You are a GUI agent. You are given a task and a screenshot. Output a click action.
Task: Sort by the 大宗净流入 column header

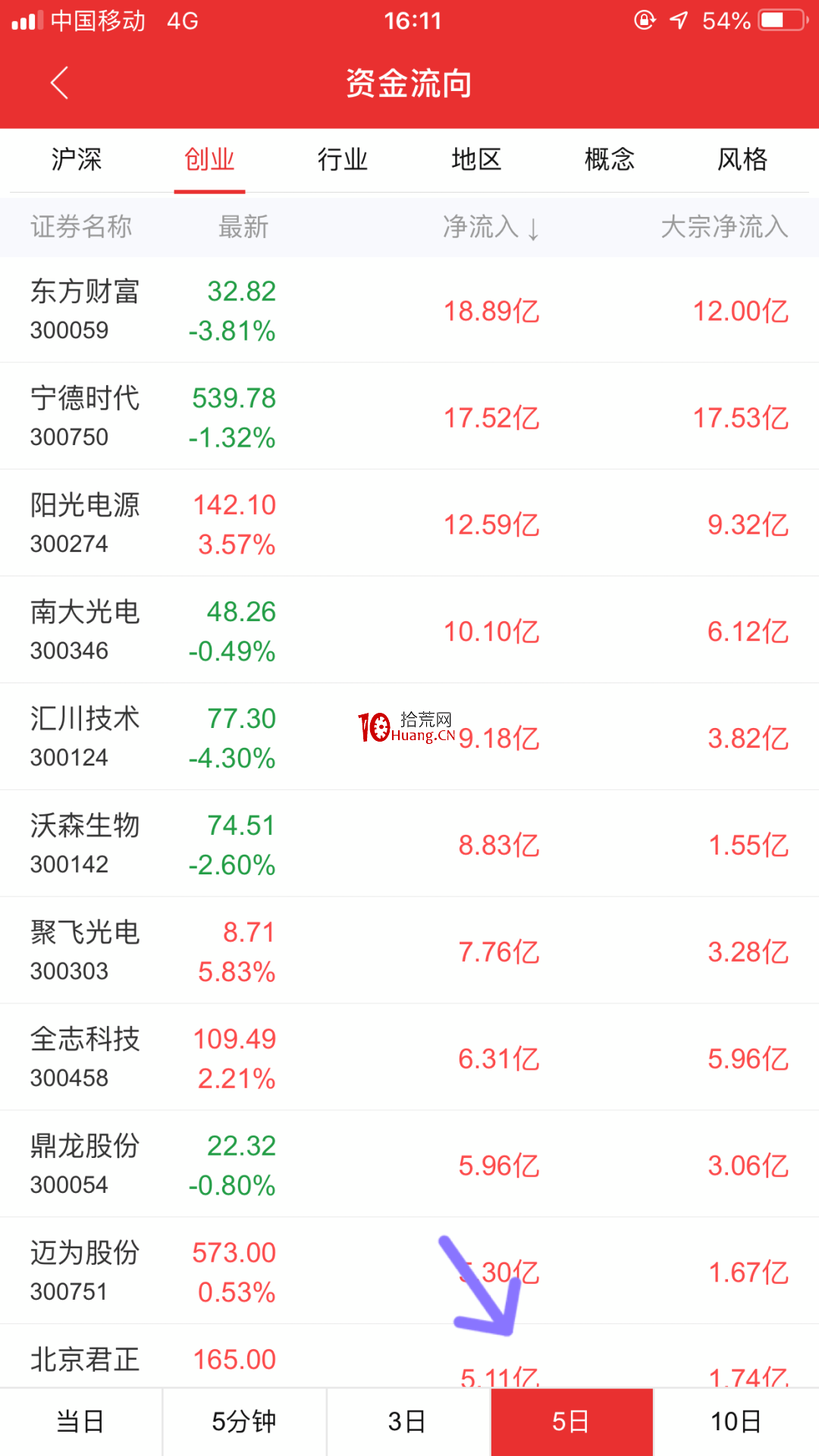click(724, 227)
